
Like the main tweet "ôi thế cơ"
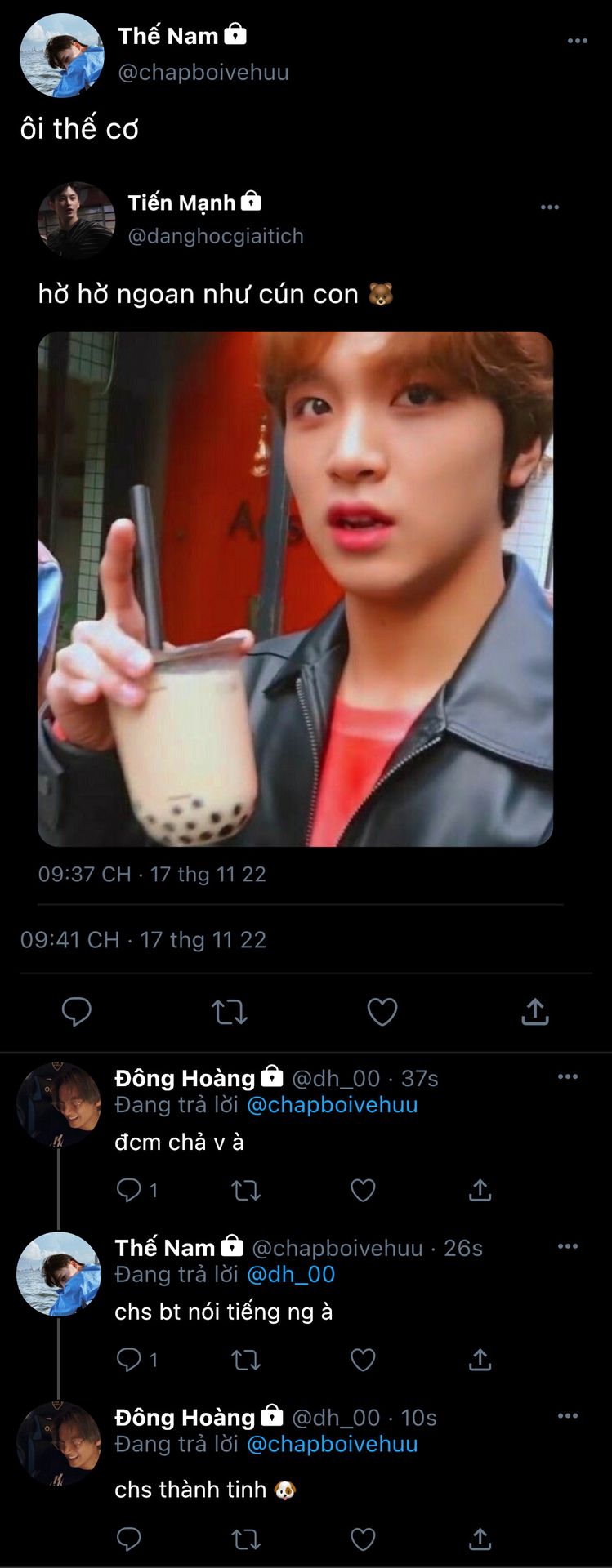coord(382,1012)
